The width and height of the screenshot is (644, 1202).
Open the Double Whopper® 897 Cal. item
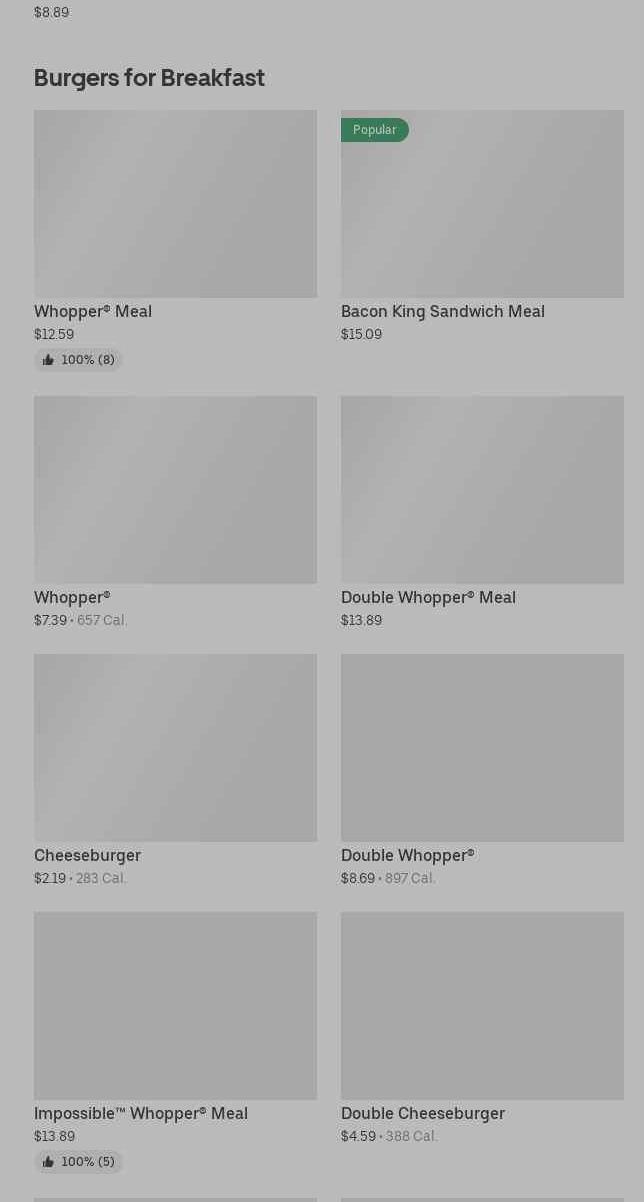[482, 748]
